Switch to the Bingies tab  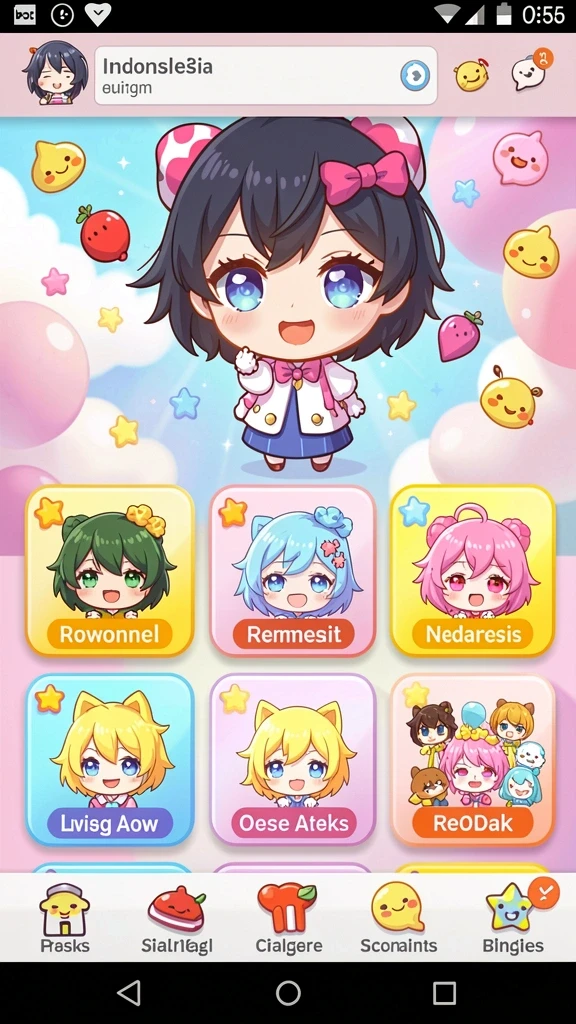(x=513, y=918)
